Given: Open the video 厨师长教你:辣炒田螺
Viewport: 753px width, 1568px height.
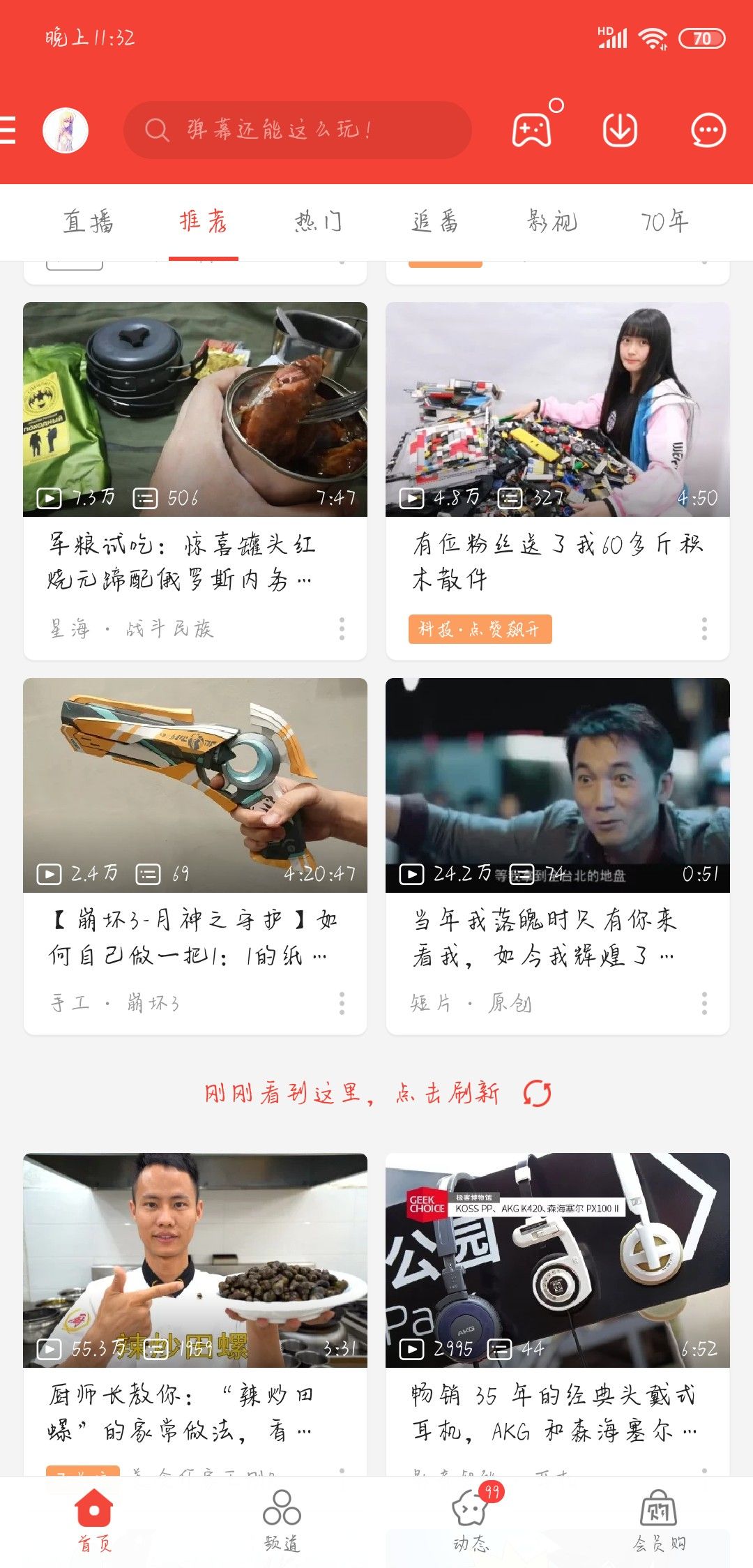Looking at the screenshot, I should click(195, 1260).
